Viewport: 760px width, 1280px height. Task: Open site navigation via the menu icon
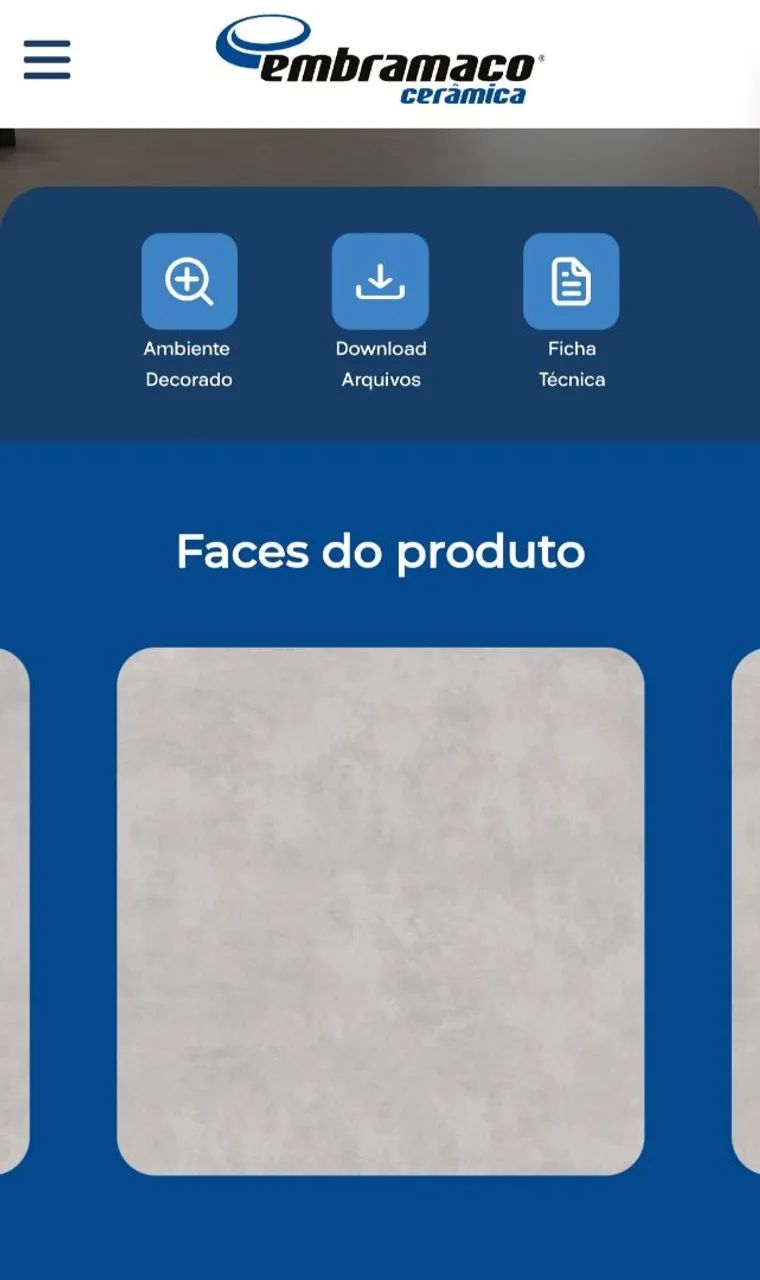tap(46, 60)
